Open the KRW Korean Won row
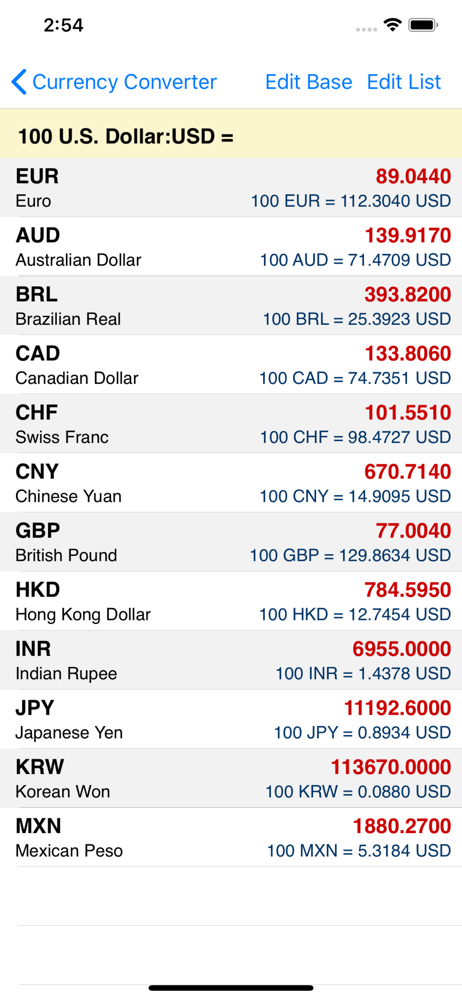The image size is (462, 1000). click(x=231, y=779)
